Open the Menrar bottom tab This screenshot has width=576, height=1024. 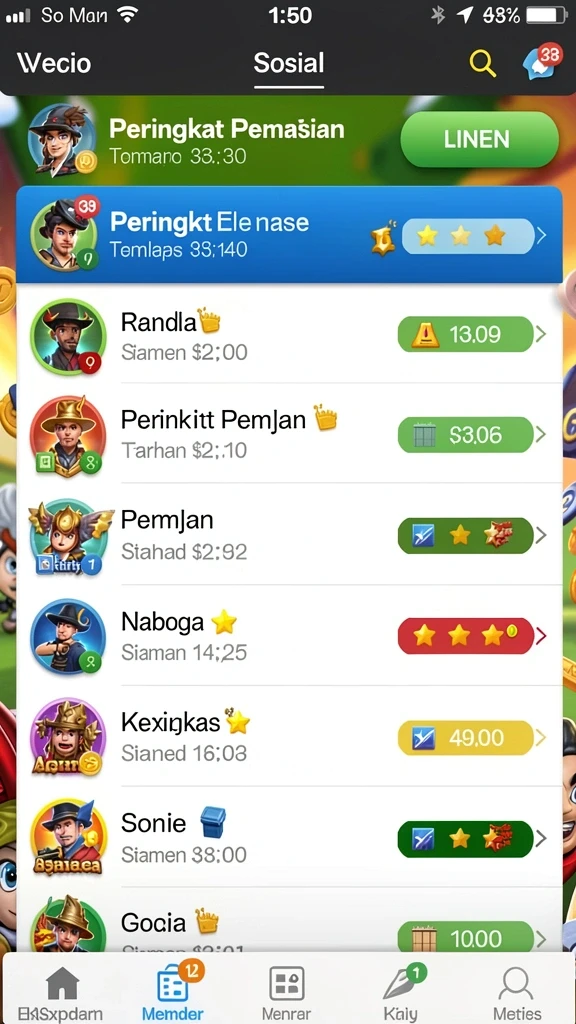click(286, 991)
